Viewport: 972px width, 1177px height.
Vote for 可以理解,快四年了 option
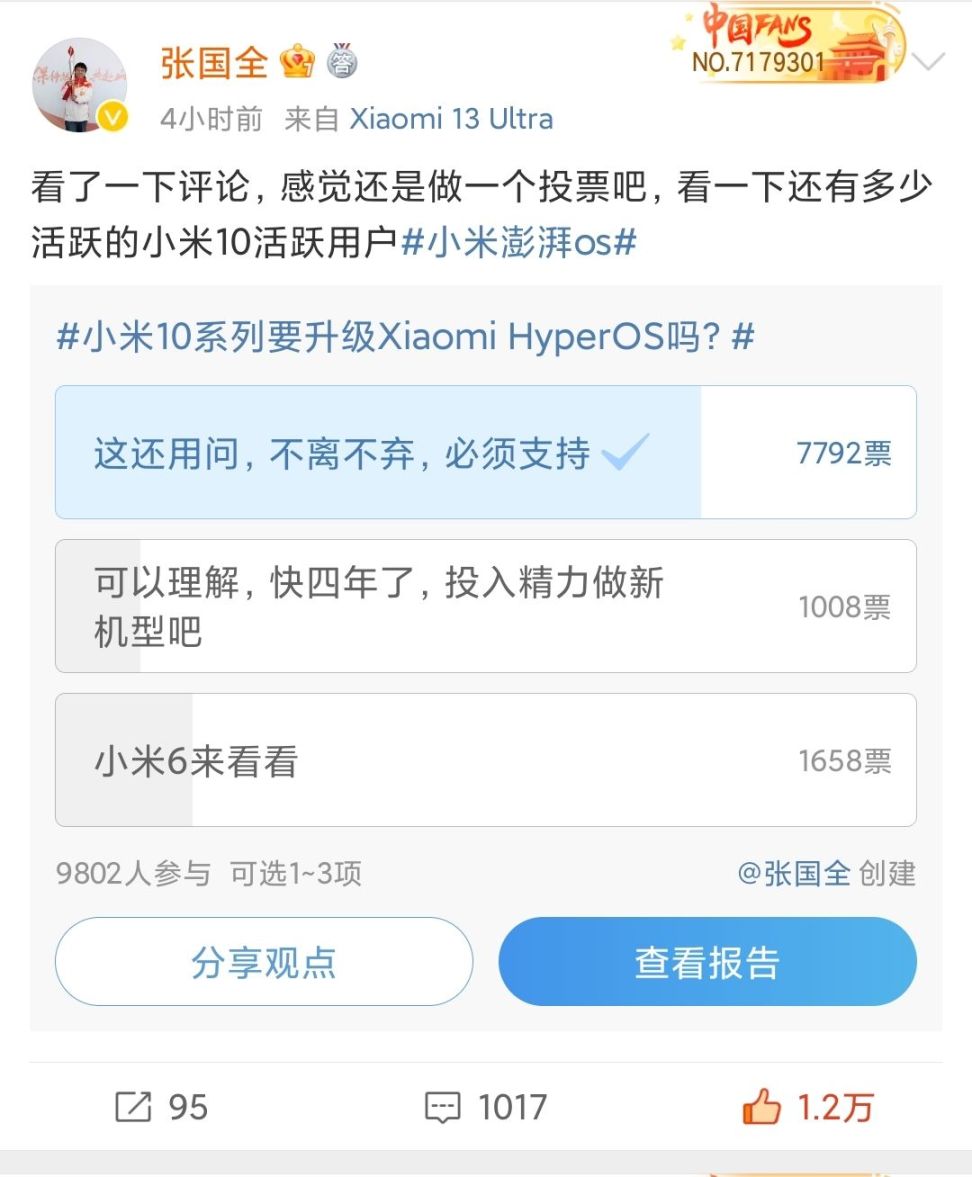coord(485,606)
